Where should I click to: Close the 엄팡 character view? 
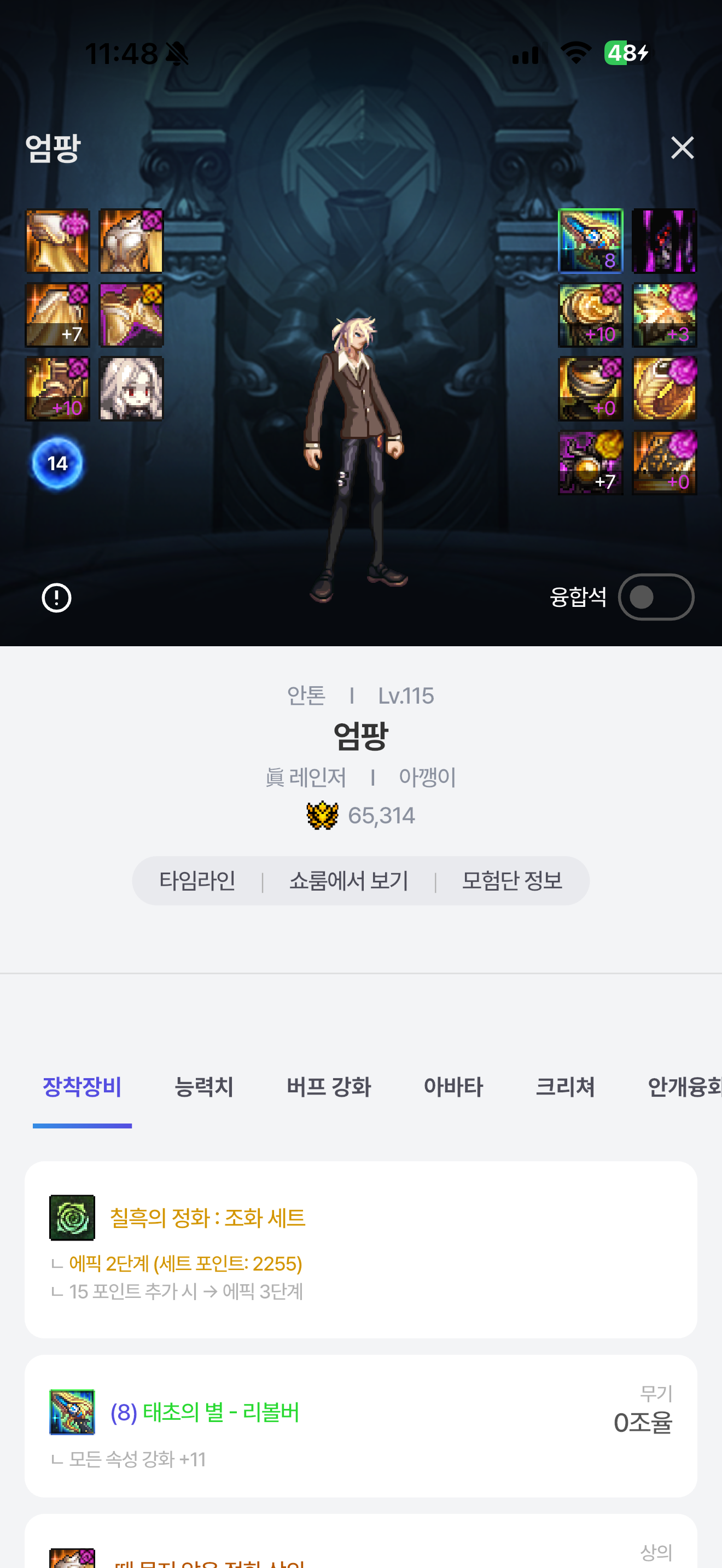click(x=682, y=147)
